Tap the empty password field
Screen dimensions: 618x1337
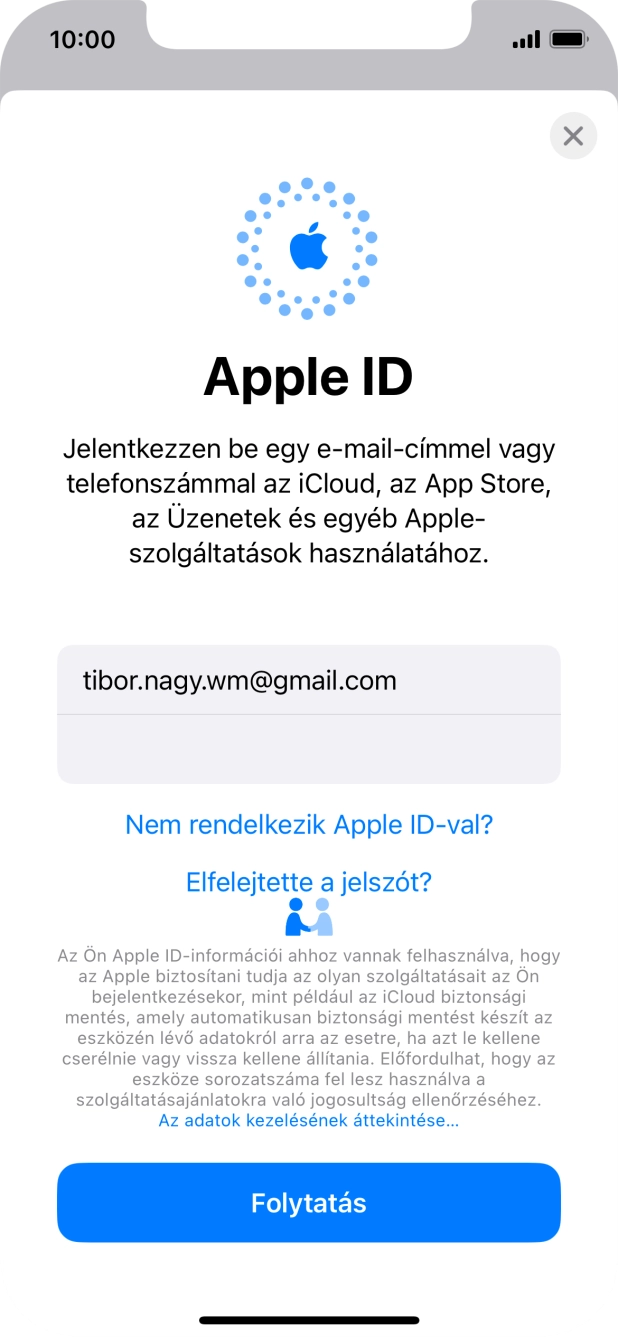click(308, 749)
